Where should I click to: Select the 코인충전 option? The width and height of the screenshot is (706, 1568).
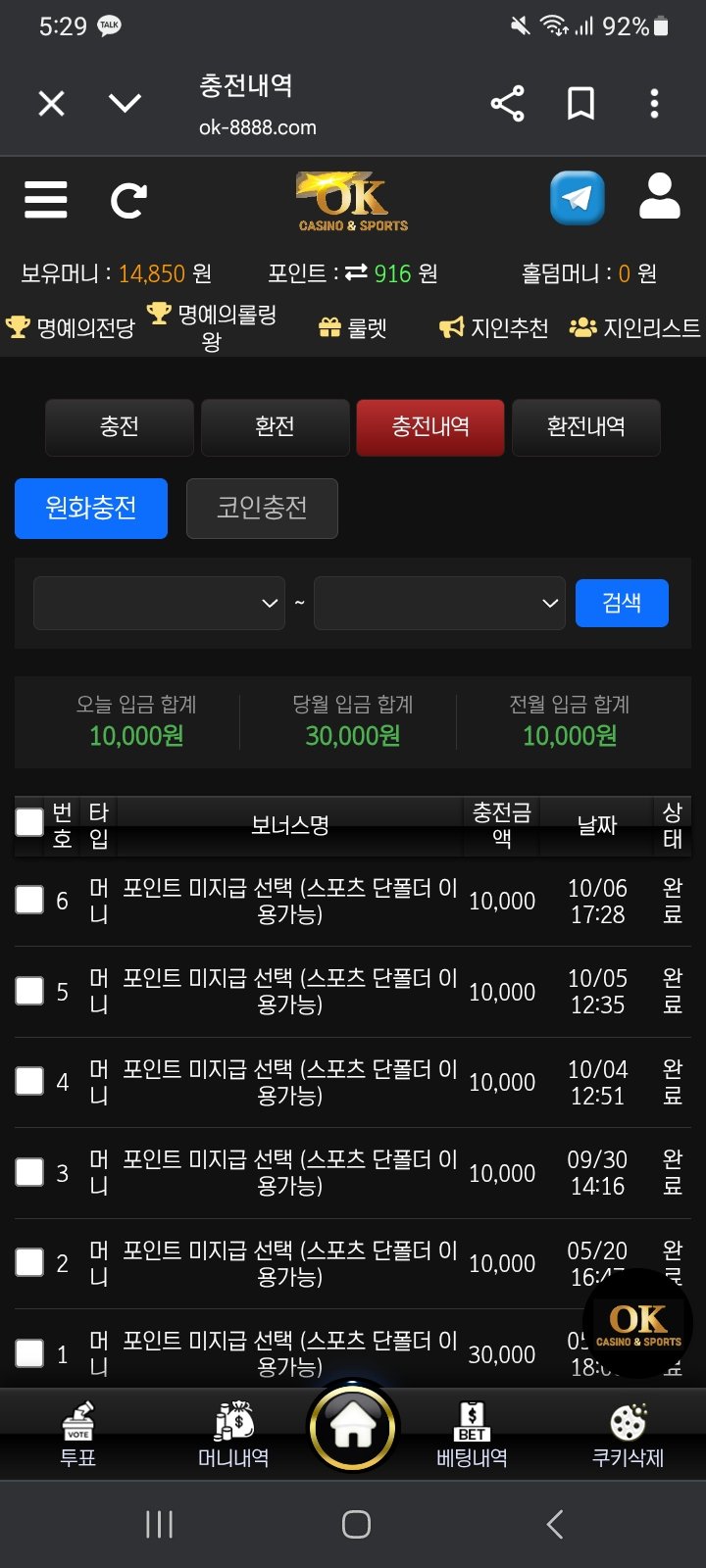click(262, 508)
